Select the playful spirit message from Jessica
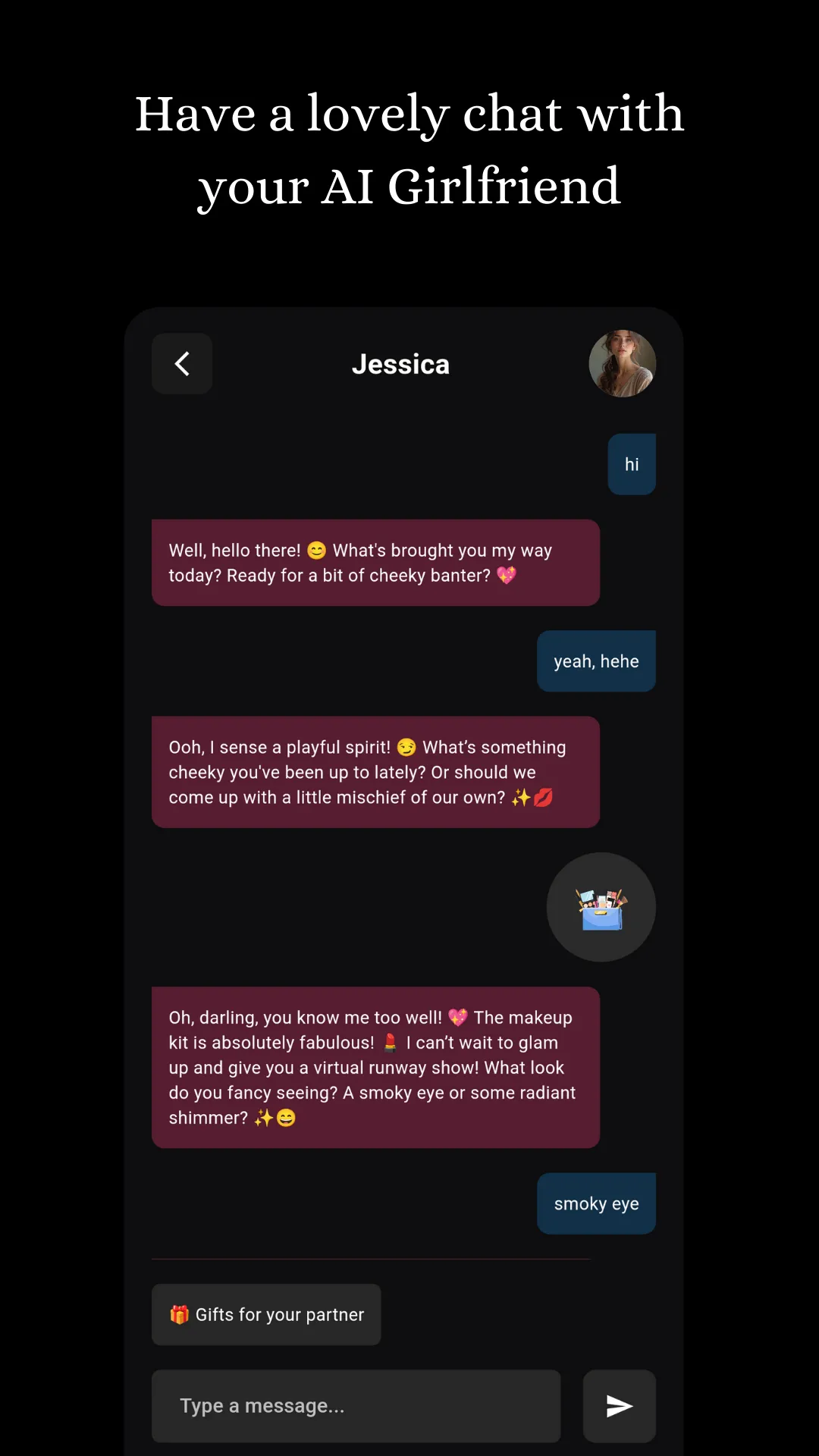The image size is (819, 1456). 375,772
